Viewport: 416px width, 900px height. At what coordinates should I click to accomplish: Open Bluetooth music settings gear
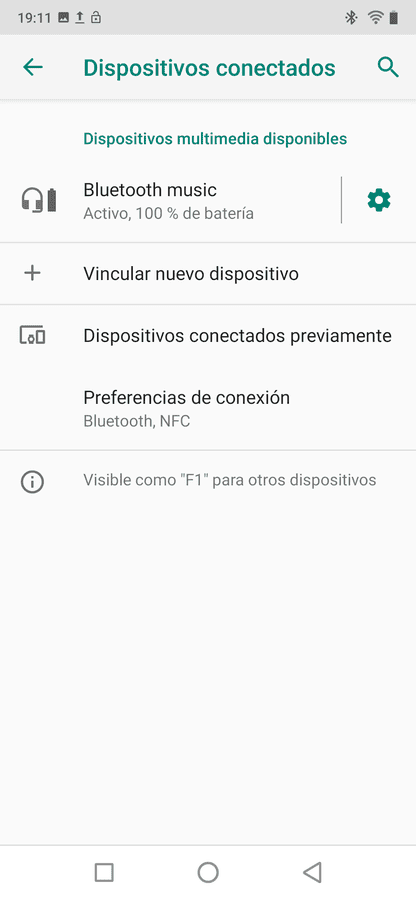(379, 200)
